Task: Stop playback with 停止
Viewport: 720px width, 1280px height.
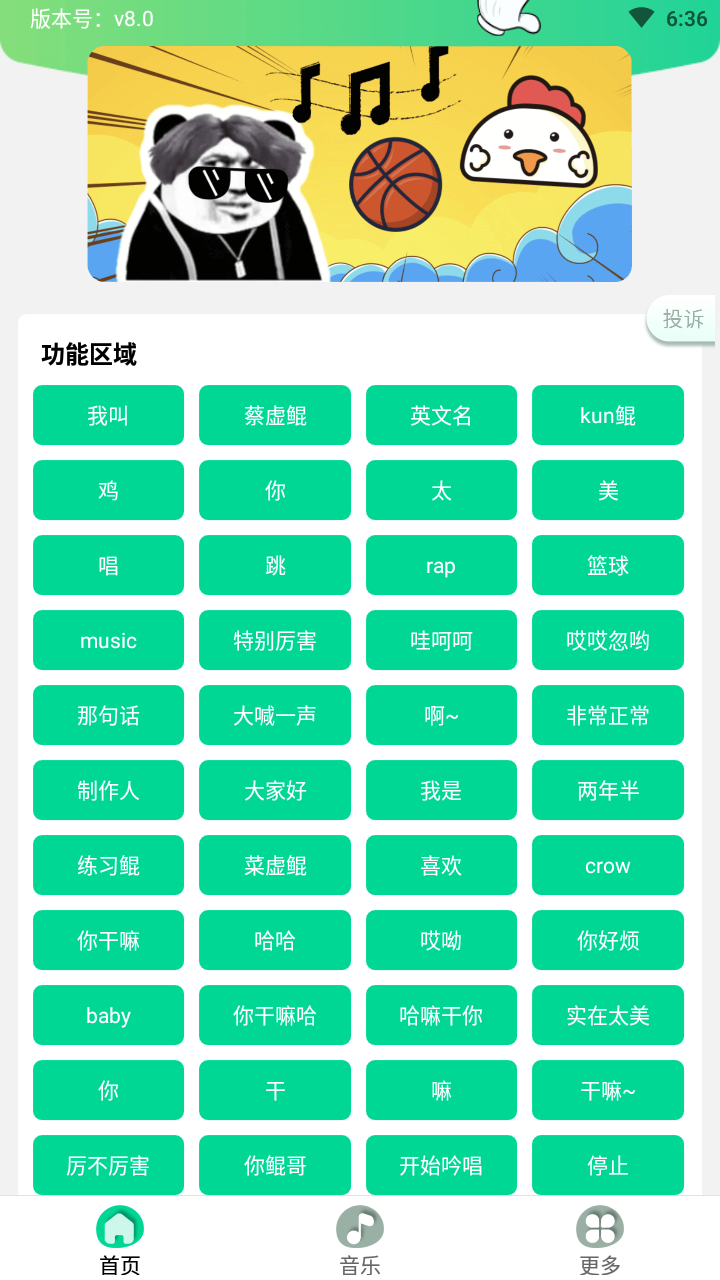Action: [608, 1165]
